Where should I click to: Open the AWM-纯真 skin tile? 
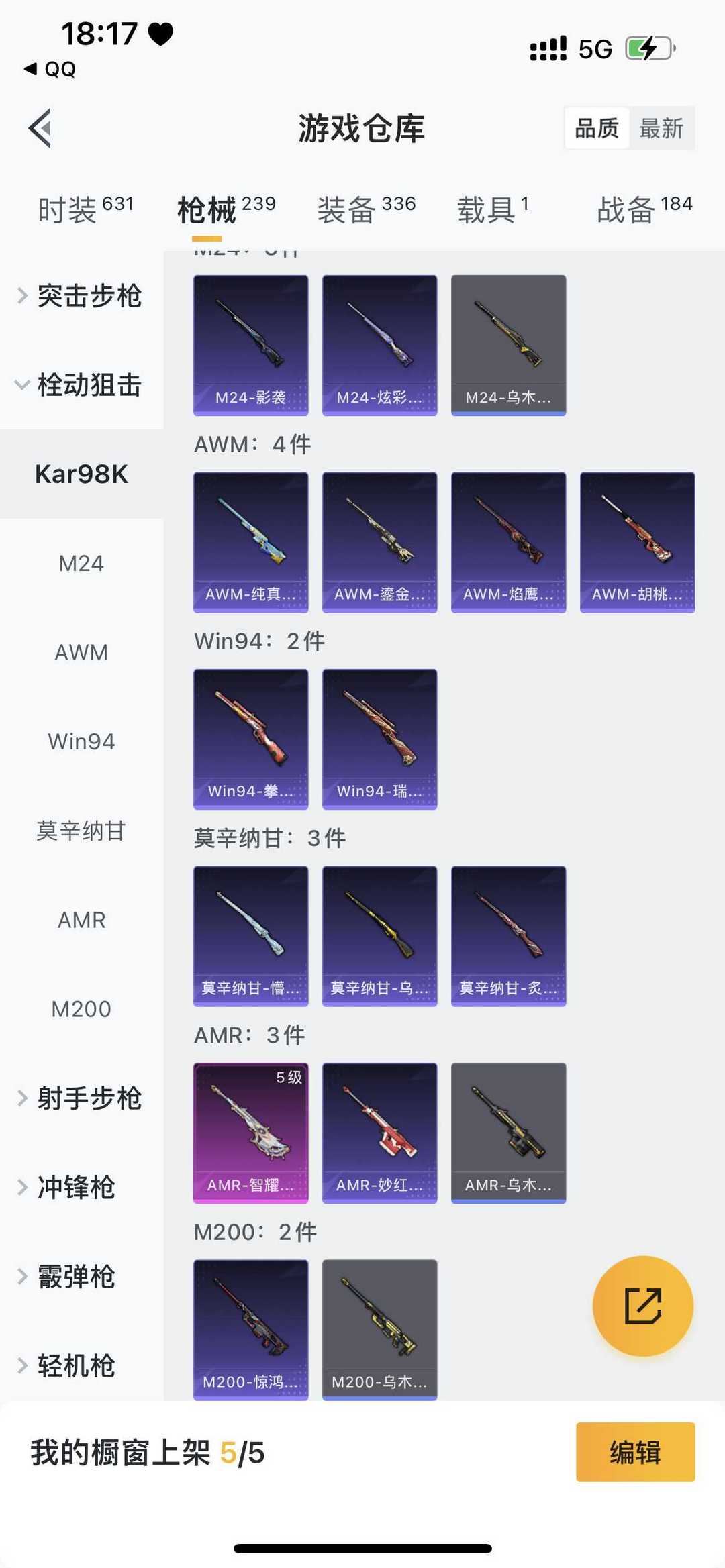pos(251,542)
